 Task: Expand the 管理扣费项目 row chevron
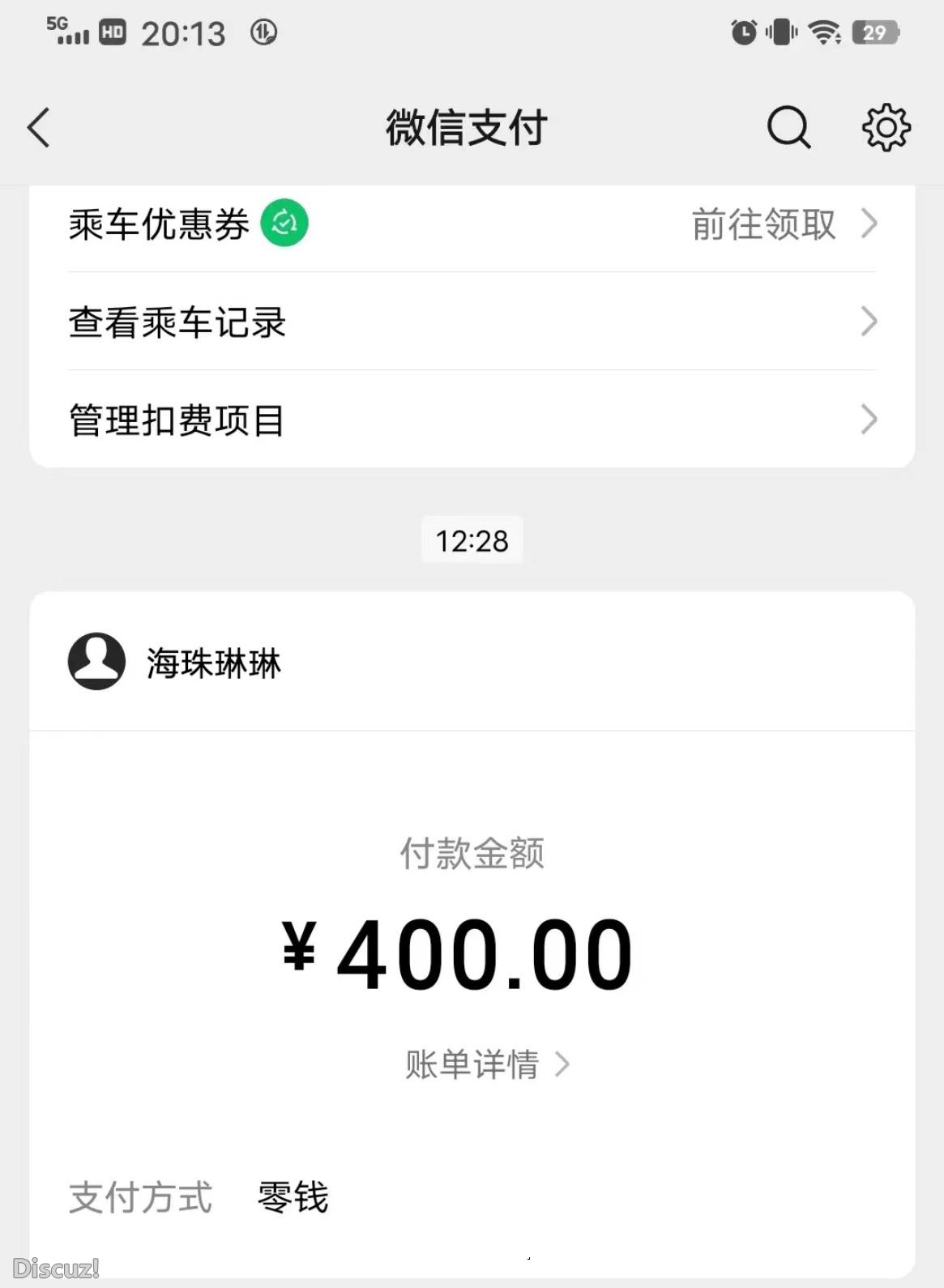coord(869,420)
